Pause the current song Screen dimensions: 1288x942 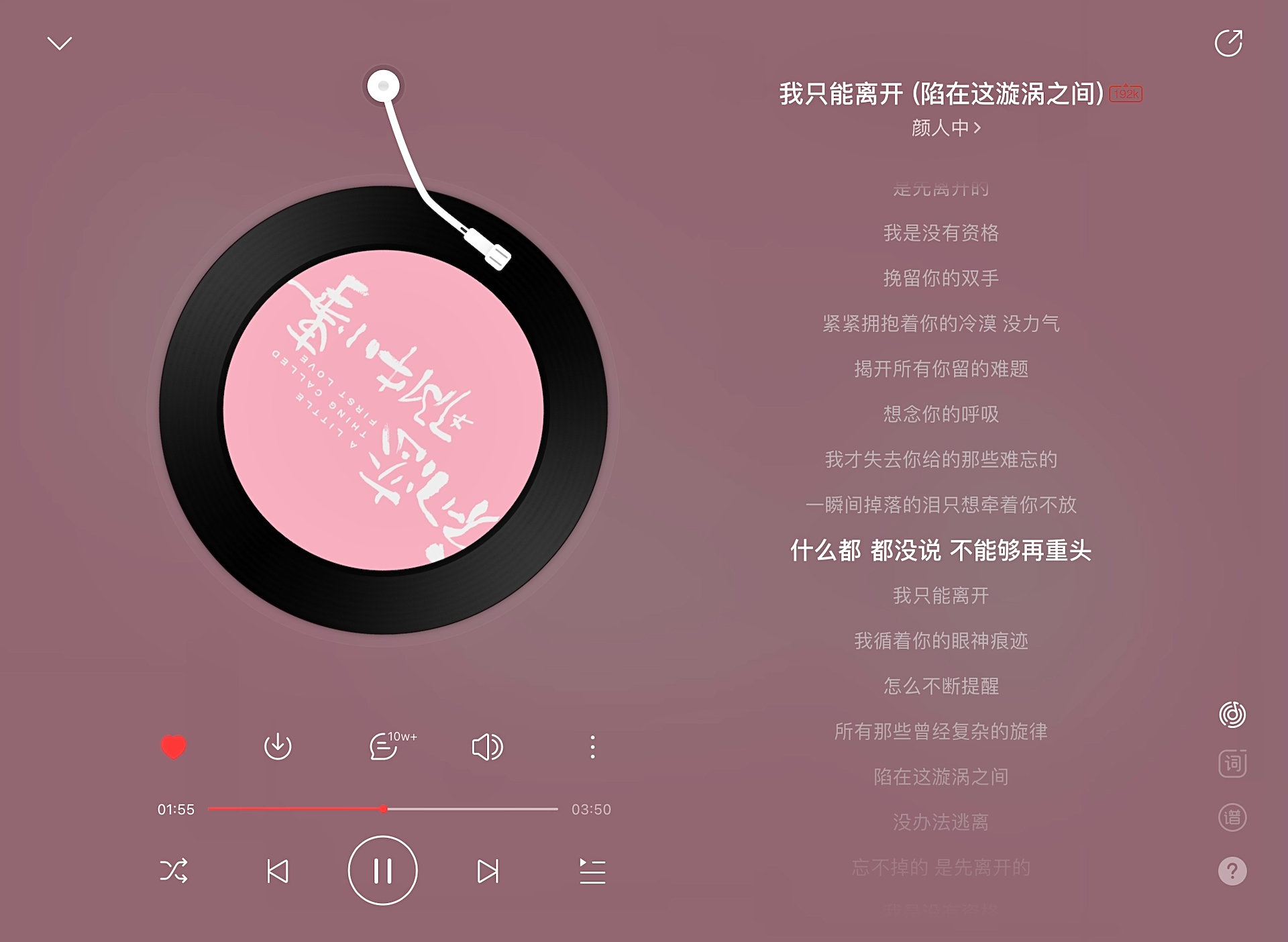pyautogui.click(x=382, y=871)
